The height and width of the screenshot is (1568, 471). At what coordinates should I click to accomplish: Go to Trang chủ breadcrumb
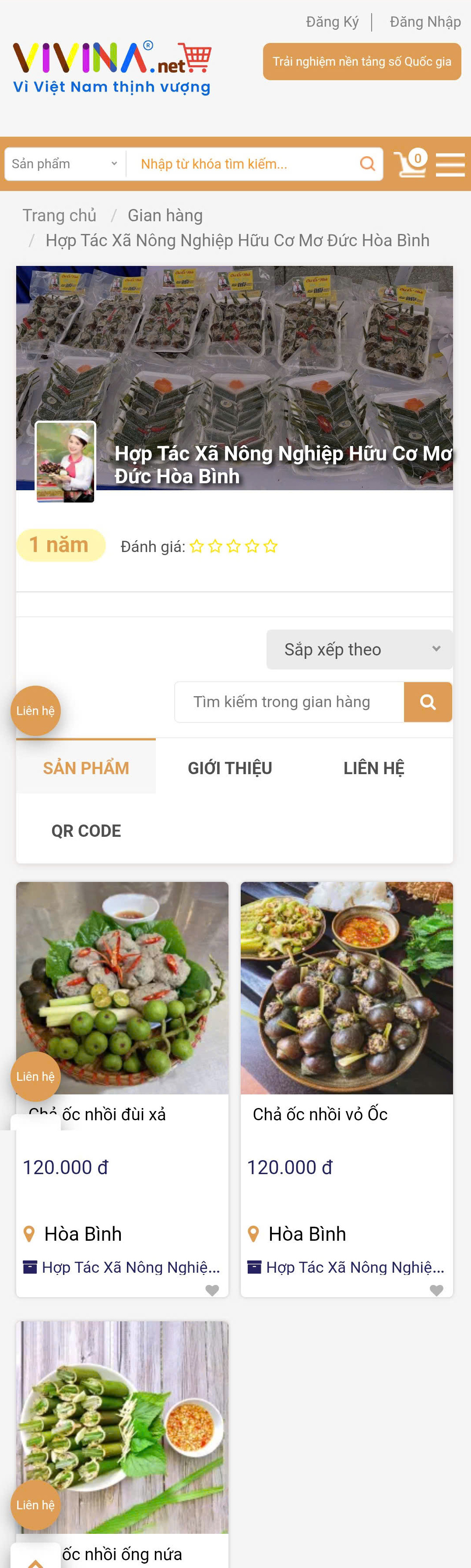point(60,216)
